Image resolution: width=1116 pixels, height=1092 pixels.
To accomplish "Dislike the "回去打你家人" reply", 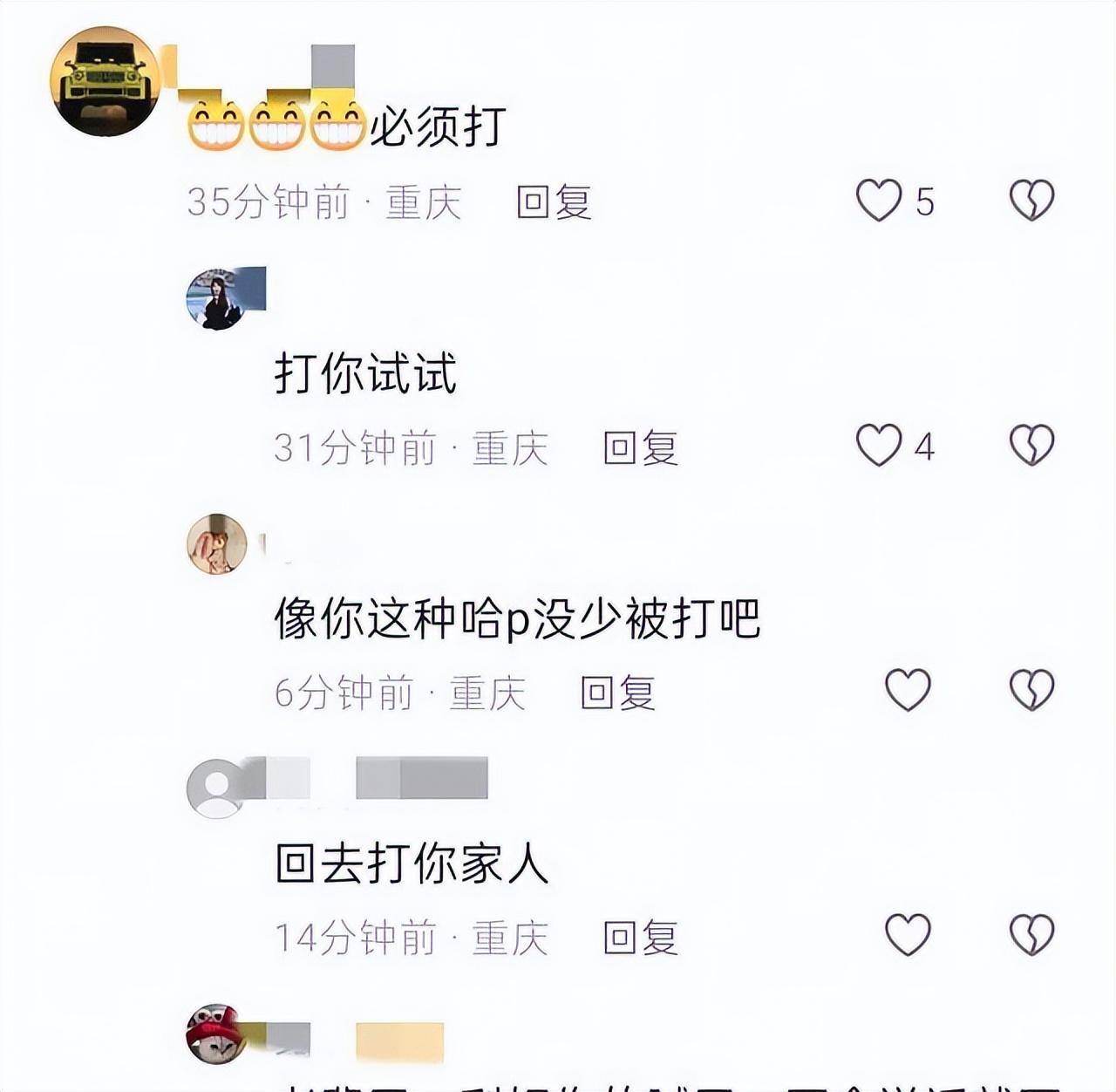I will click(x=1031, y=935).
